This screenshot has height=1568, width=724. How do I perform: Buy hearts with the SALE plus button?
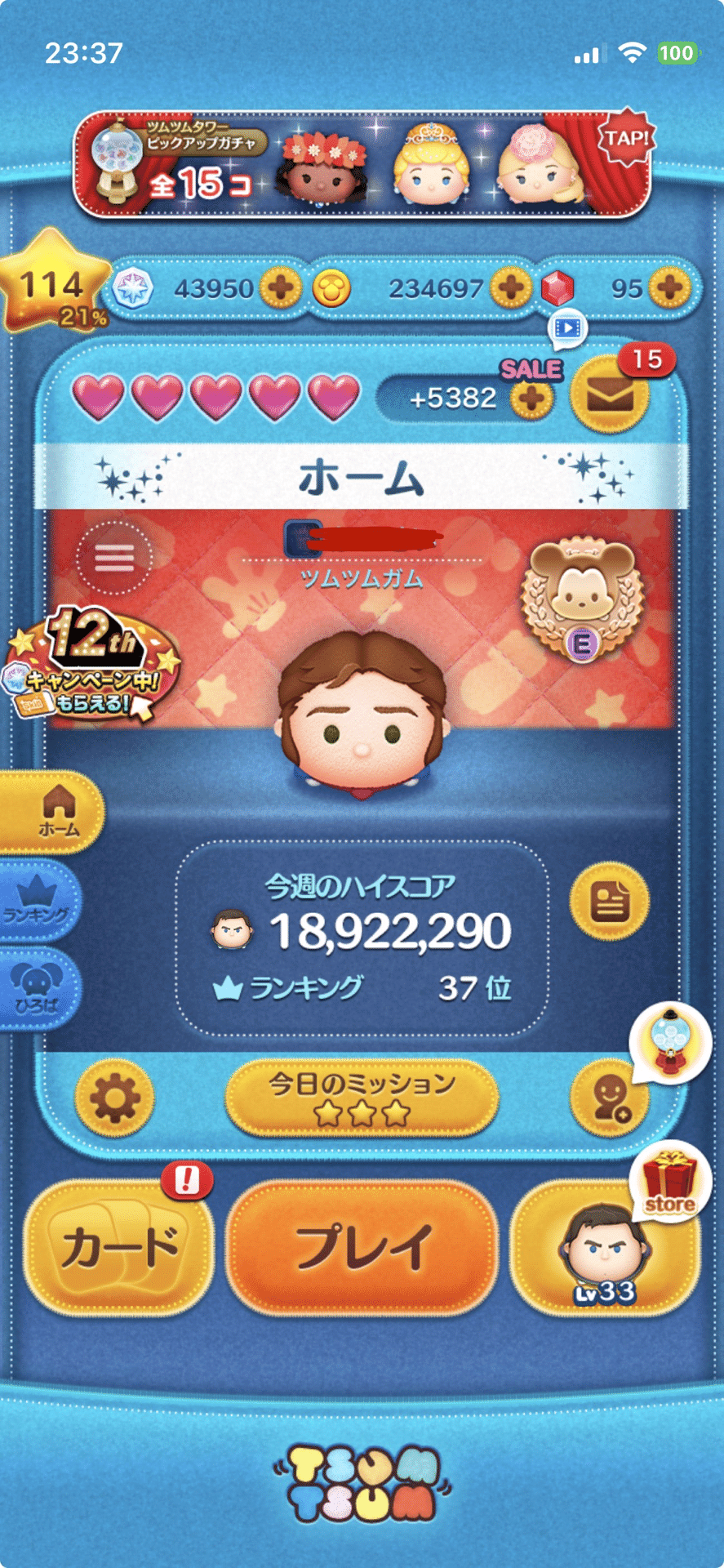tap(531, 399)
